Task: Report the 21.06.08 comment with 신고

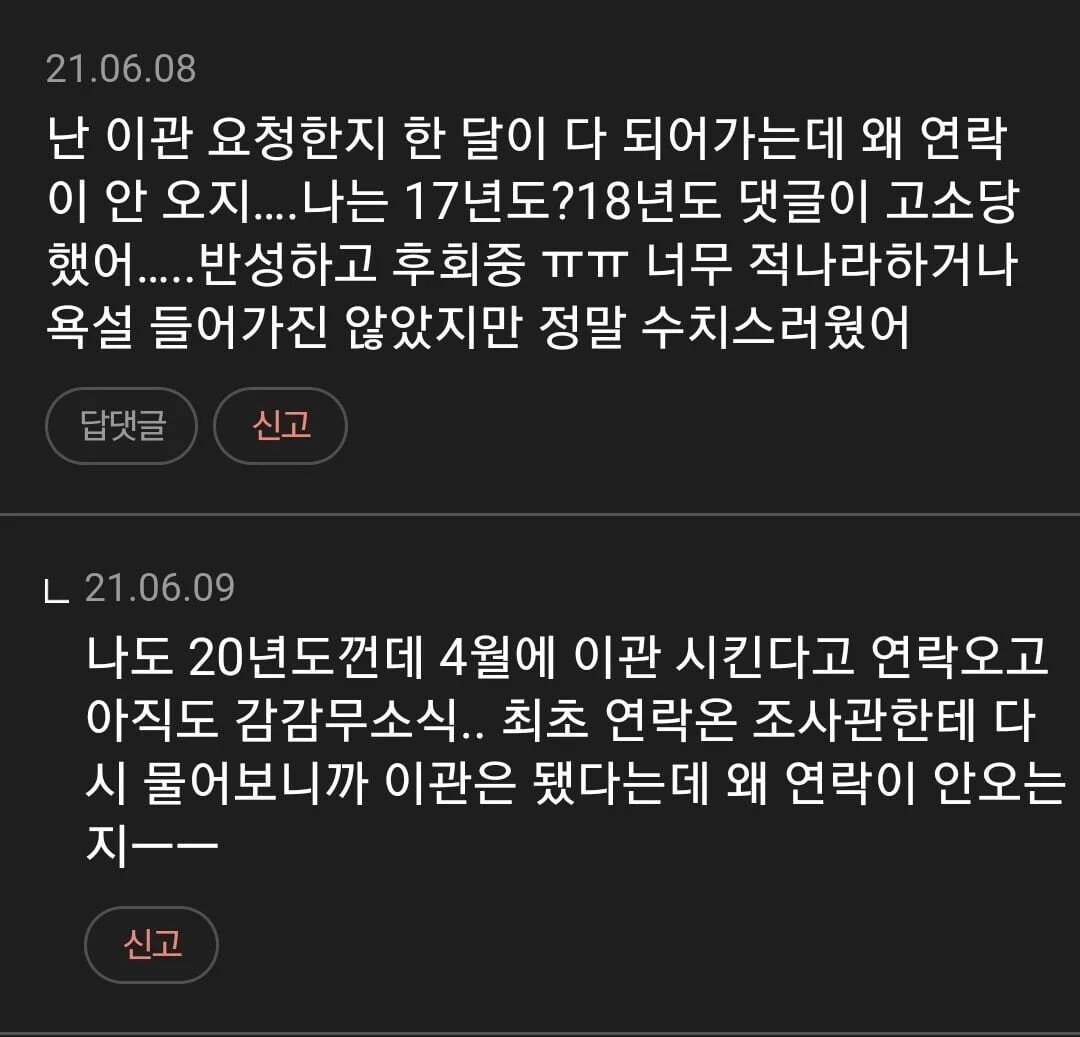Action: point(281,426)
